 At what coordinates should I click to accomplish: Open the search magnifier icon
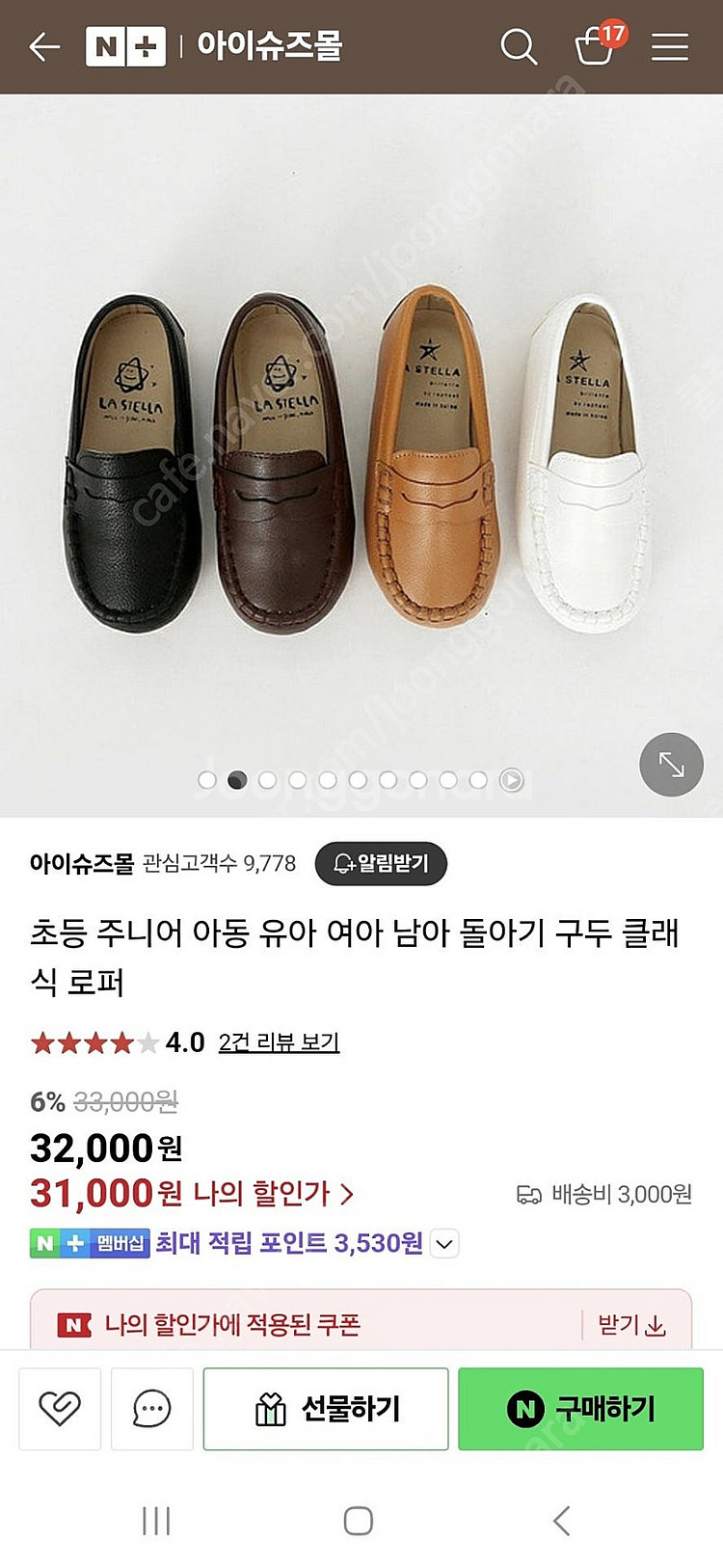click(x=518, y=46)
